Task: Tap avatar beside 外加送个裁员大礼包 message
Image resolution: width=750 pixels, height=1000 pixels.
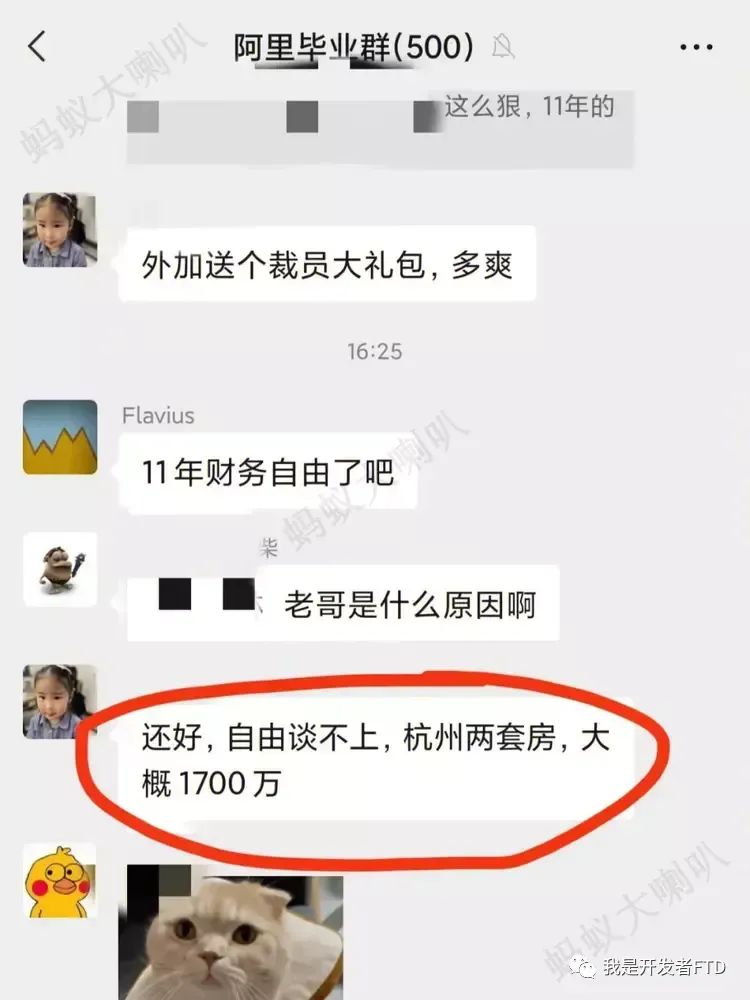Action: point(60,230)
